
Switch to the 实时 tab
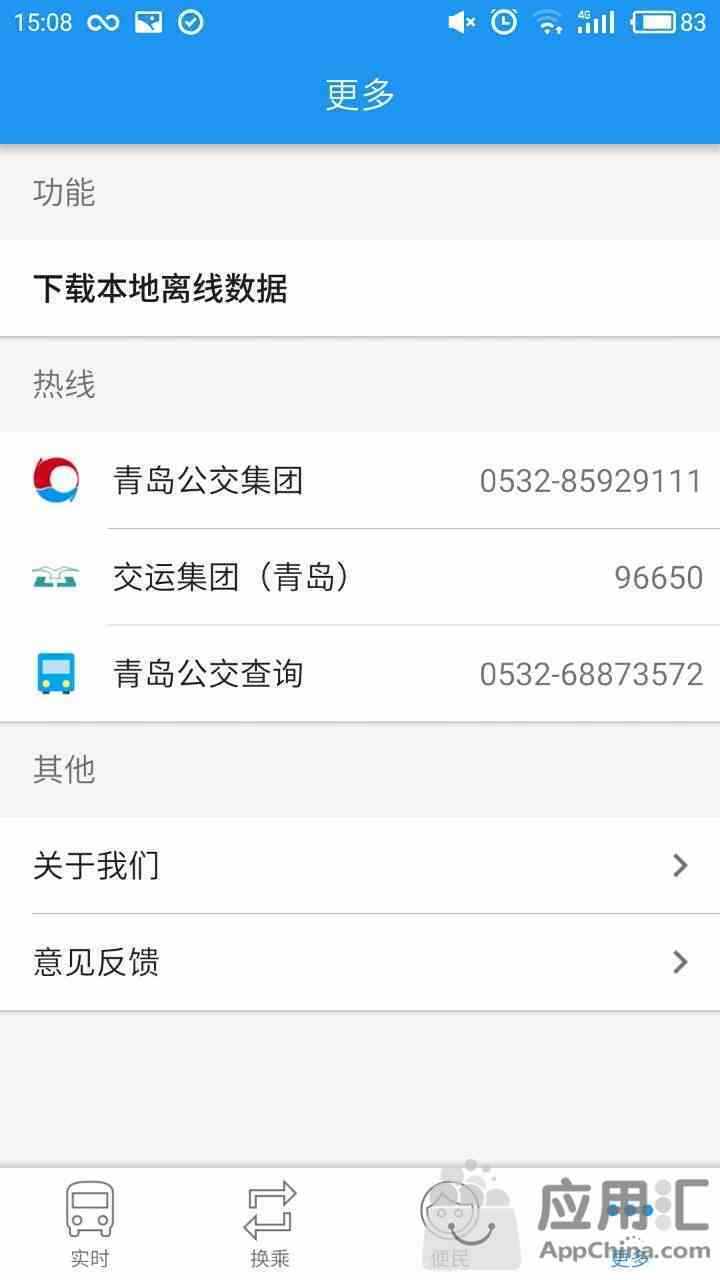click(x=90, y=1224)
